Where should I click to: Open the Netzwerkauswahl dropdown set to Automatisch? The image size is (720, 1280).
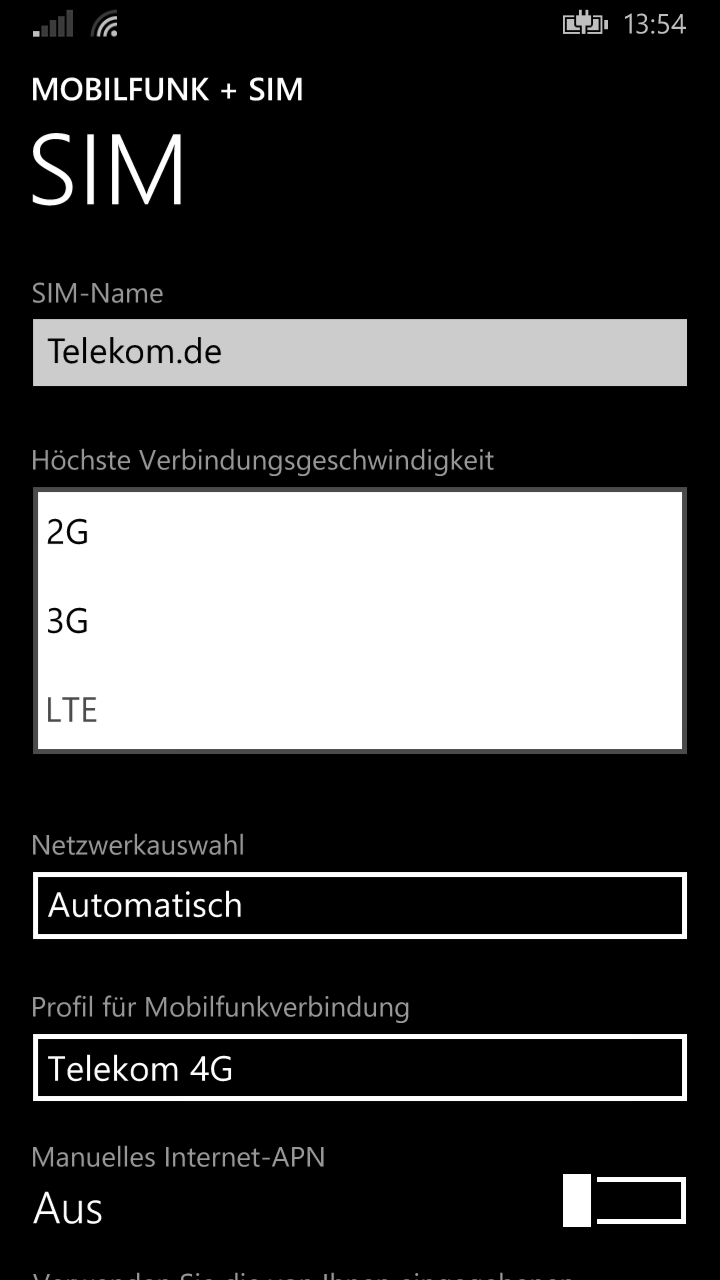pyautogui.click(x=359, y=905)
